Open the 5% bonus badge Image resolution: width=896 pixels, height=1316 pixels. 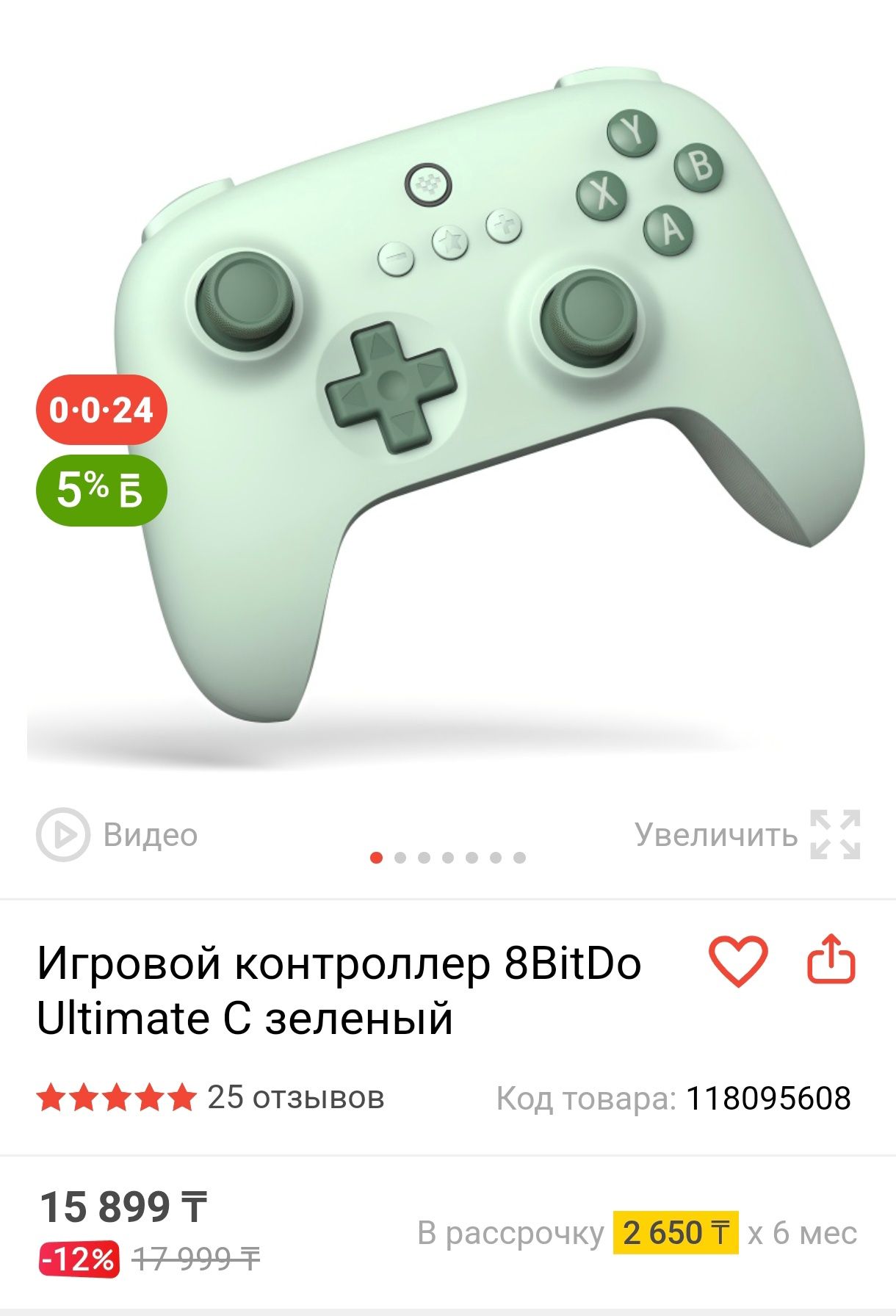(x=101, y=491)
